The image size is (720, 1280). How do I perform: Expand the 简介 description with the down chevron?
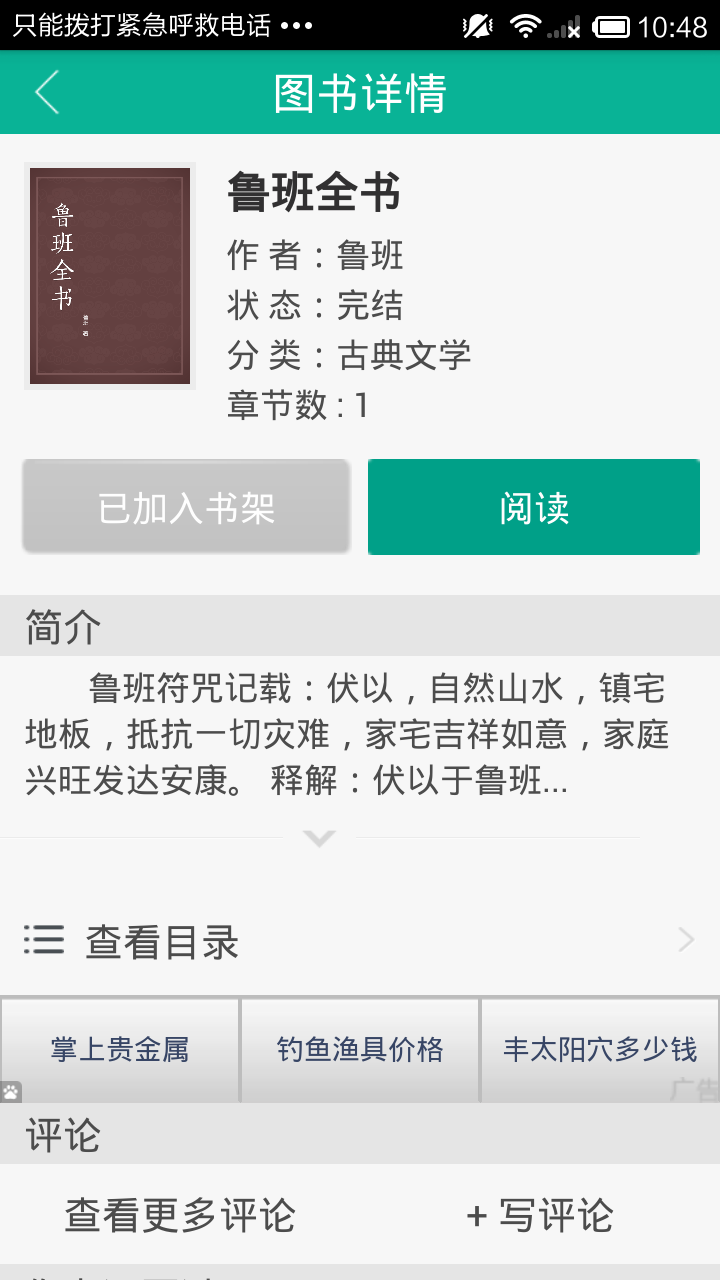[318, 838]
